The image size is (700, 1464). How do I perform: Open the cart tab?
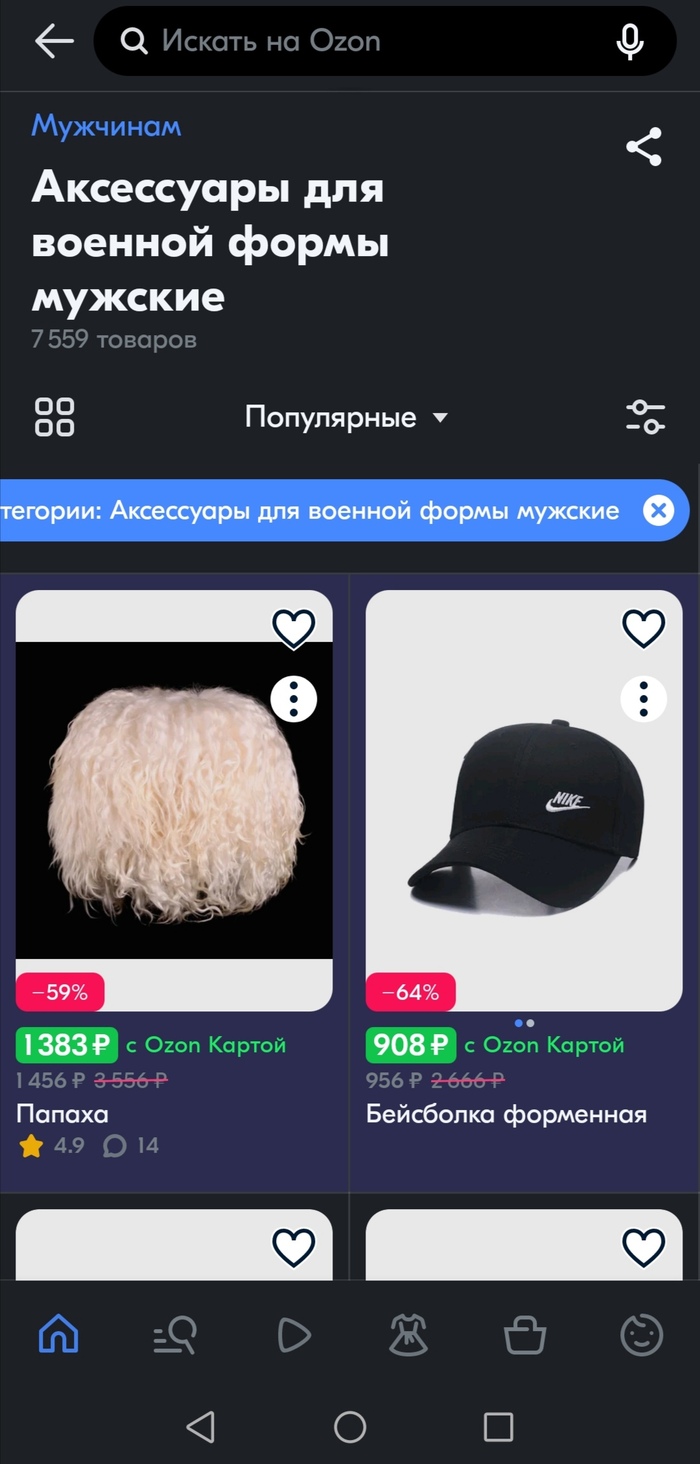tap(525, 1335)
